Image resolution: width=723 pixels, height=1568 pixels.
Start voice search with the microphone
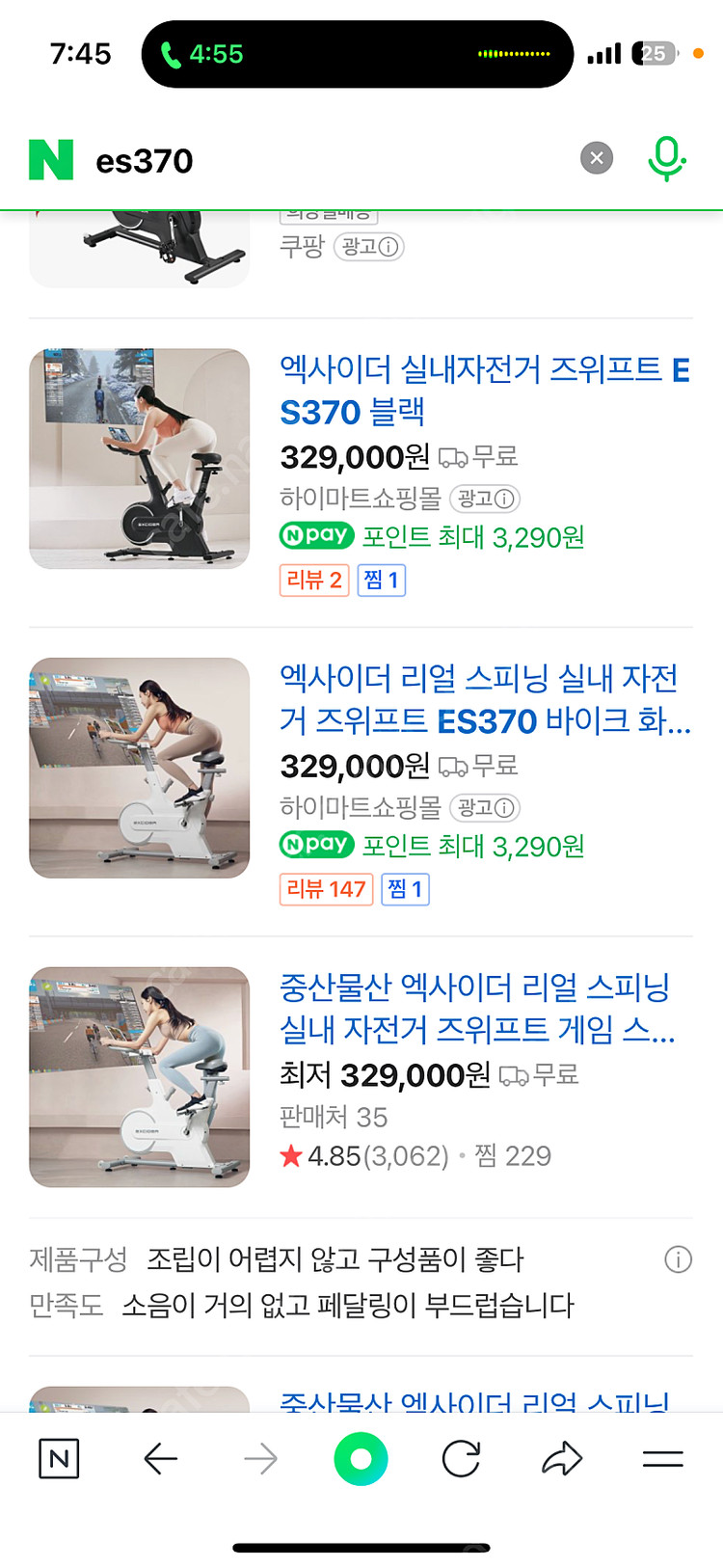tap(665, 158)
